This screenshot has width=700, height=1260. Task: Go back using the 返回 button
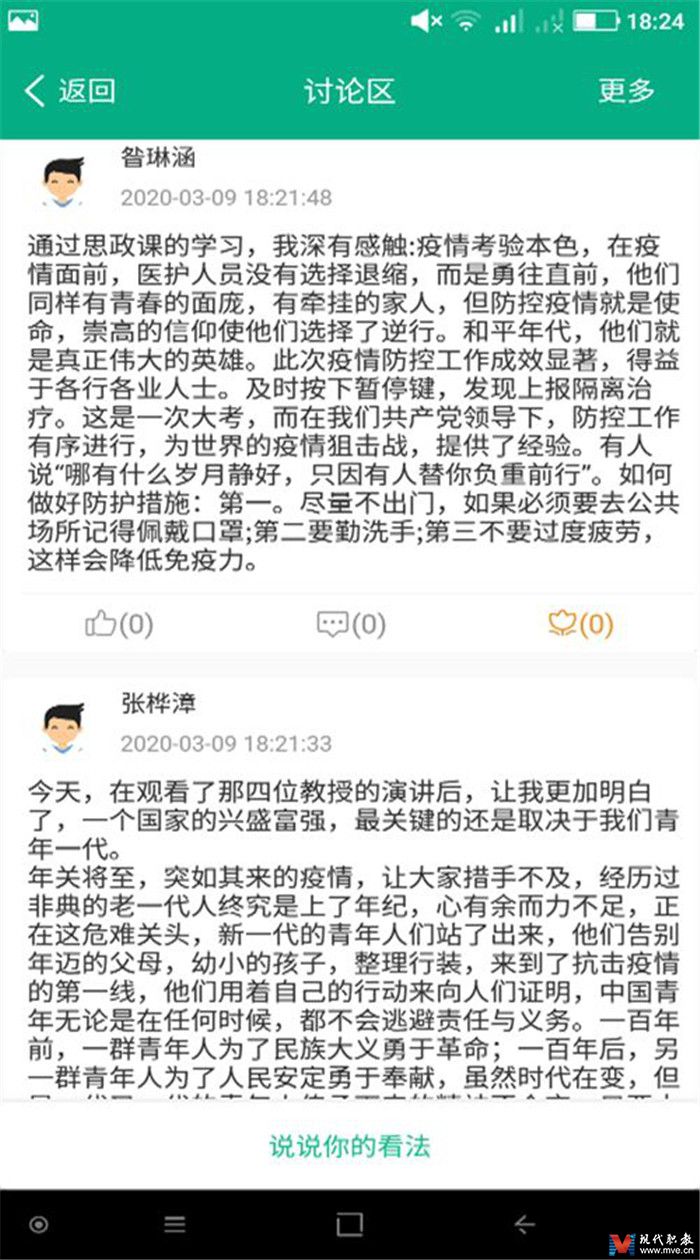[70, 91]
